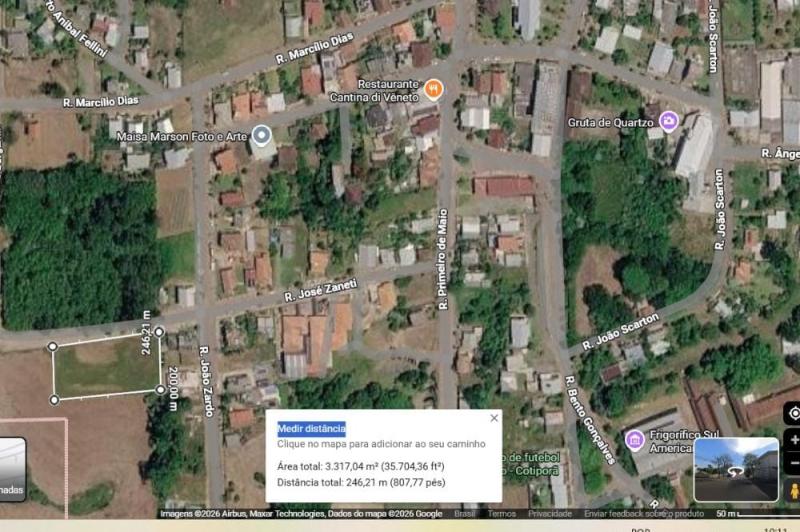Zoom in on the map
Screen dimensions: 800x532
pos(793,440)
